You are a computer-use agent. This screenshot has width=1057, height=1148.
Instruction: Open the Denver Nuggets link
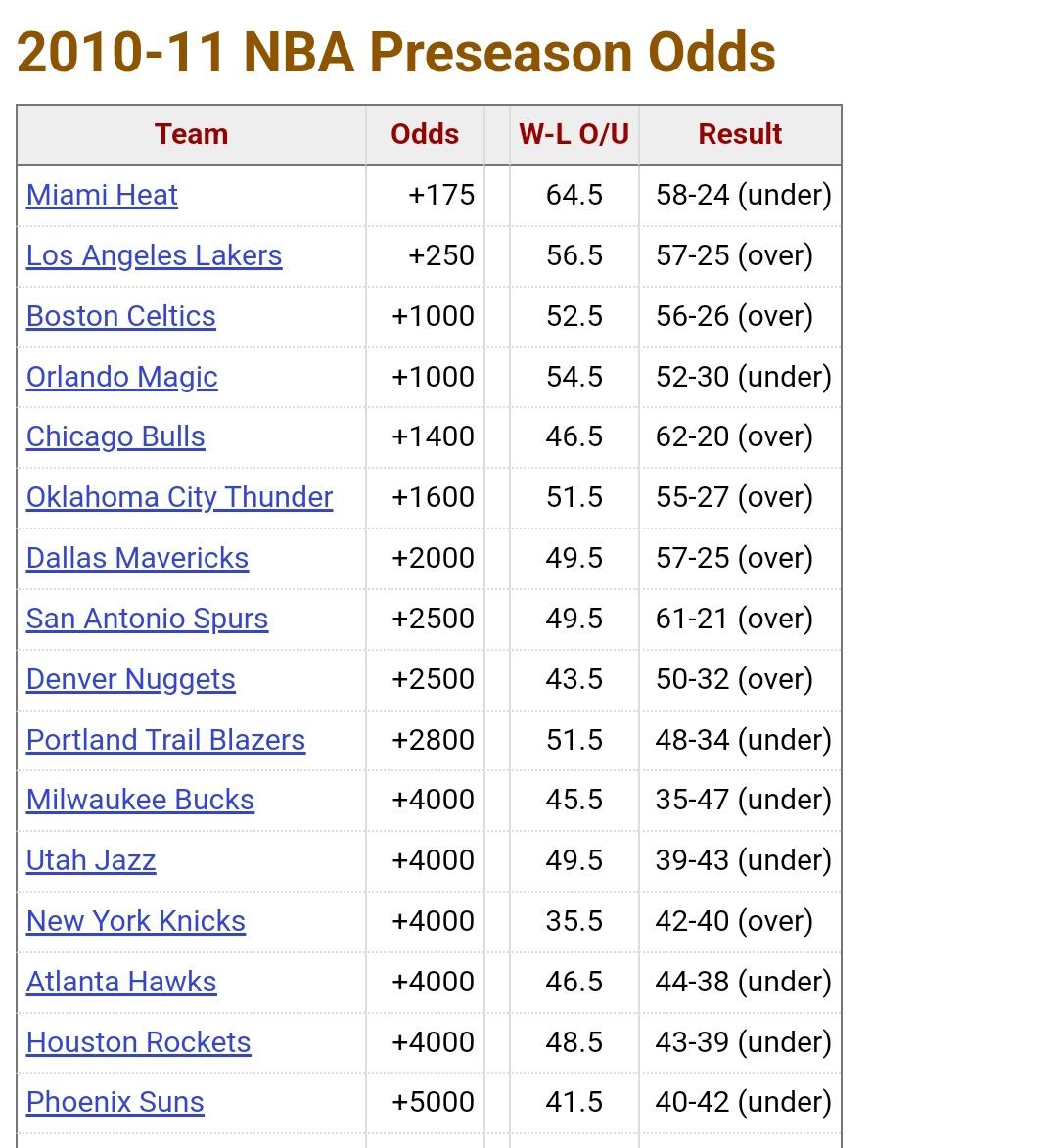130,679
